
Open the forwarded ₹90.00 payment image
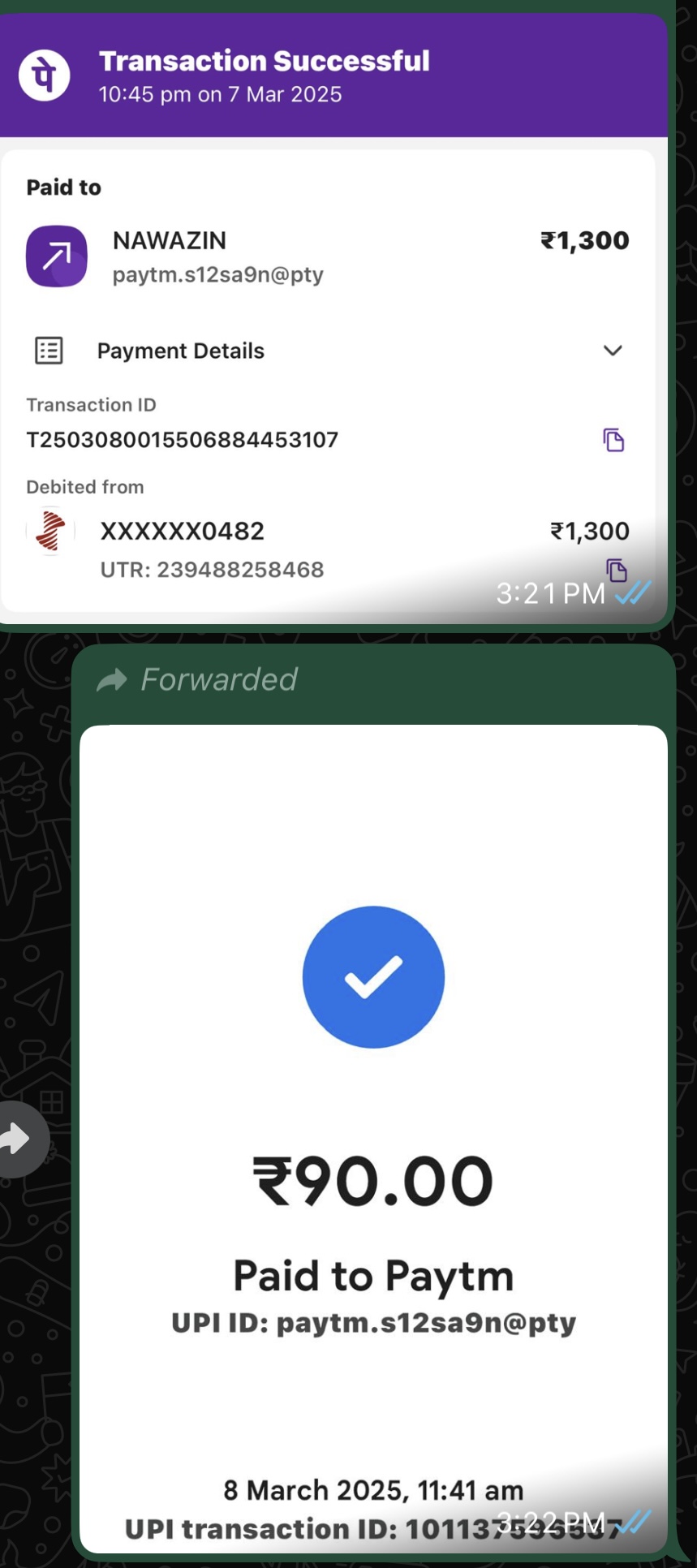[373, 1136]
